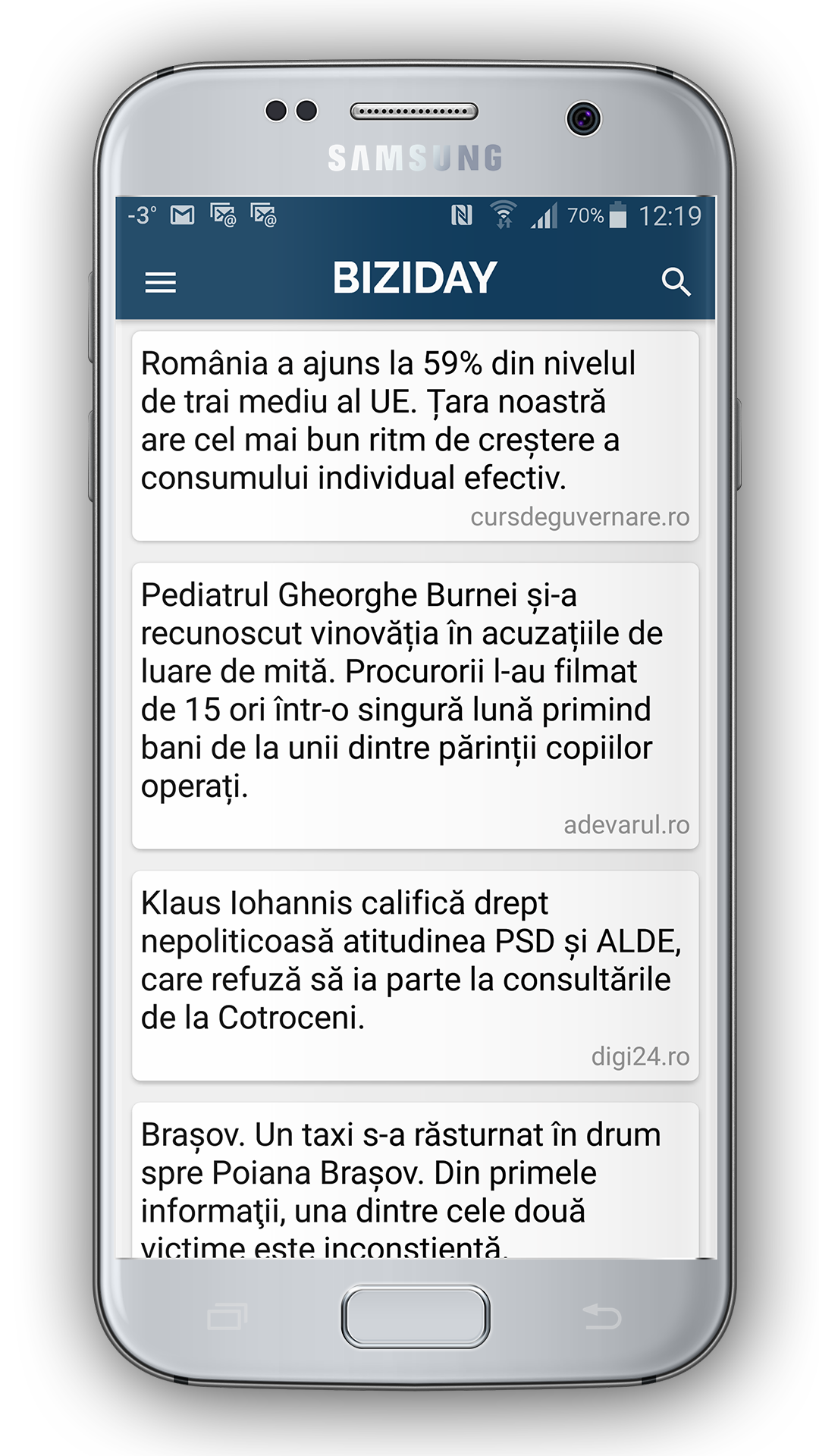Open the hamburger drawer menu
819x1456 pixels.
[160, 282]
